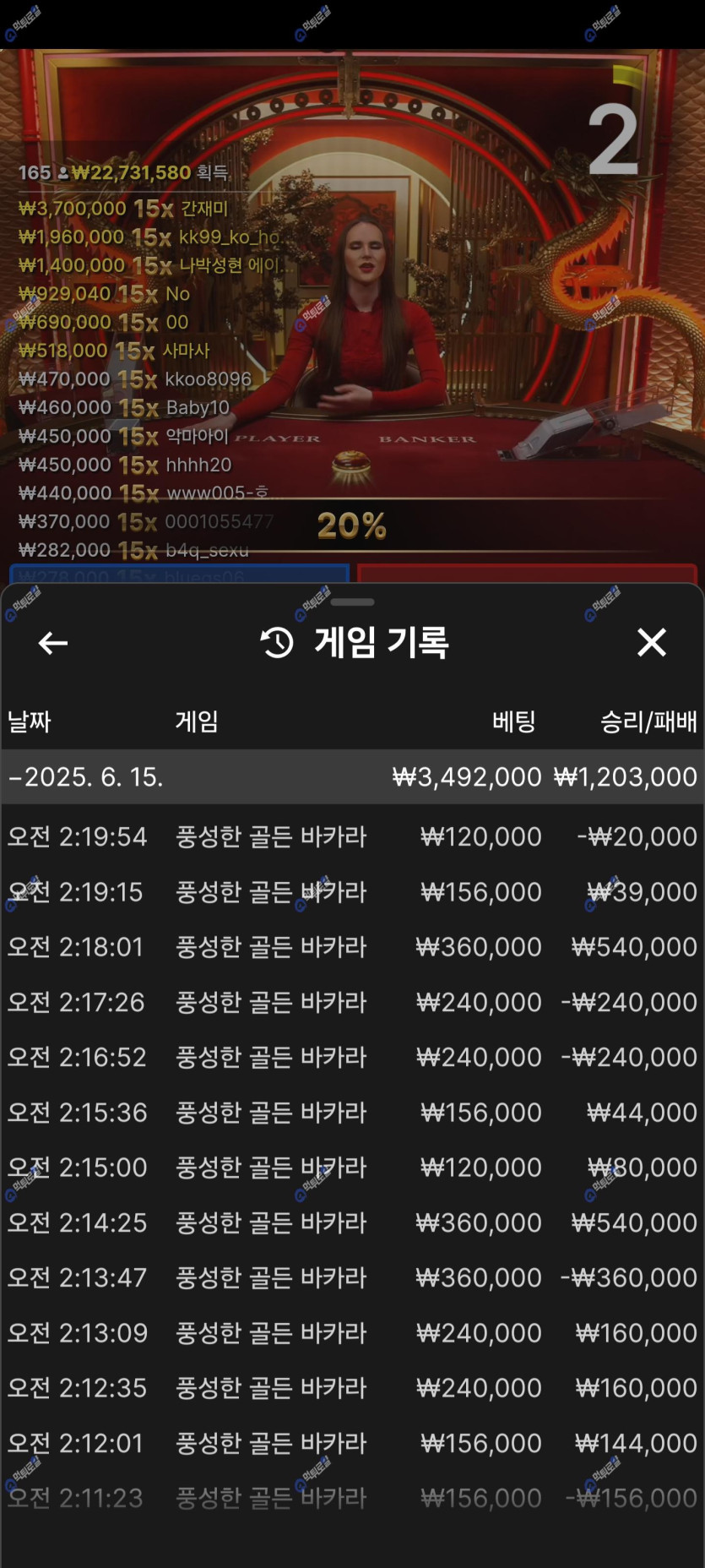View details of the 2:16:52 round
Viewport: 705px width, 1568px height.
352,1057
